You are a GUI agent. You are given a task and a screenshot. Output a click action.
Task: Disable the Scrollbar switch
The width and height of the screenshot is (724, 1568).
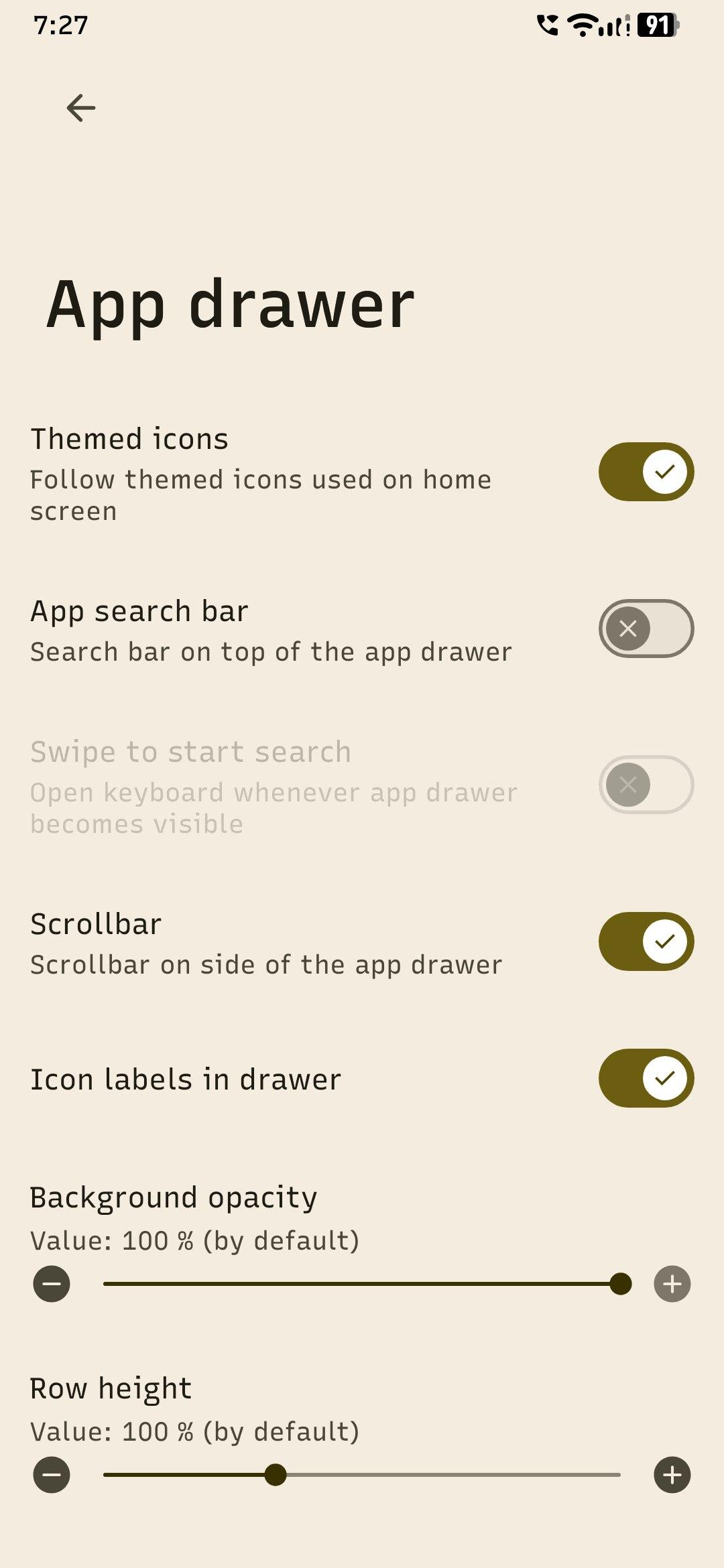pos(646,941)
